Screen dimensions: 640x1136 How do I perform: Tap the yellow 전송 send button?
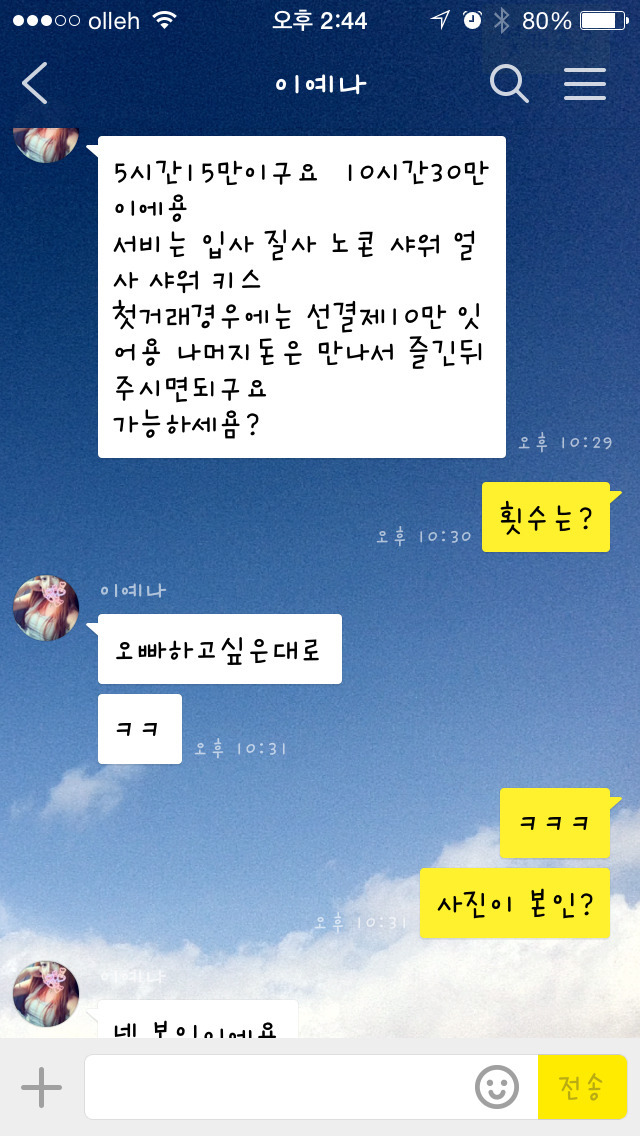click(x=582, y=1087)
